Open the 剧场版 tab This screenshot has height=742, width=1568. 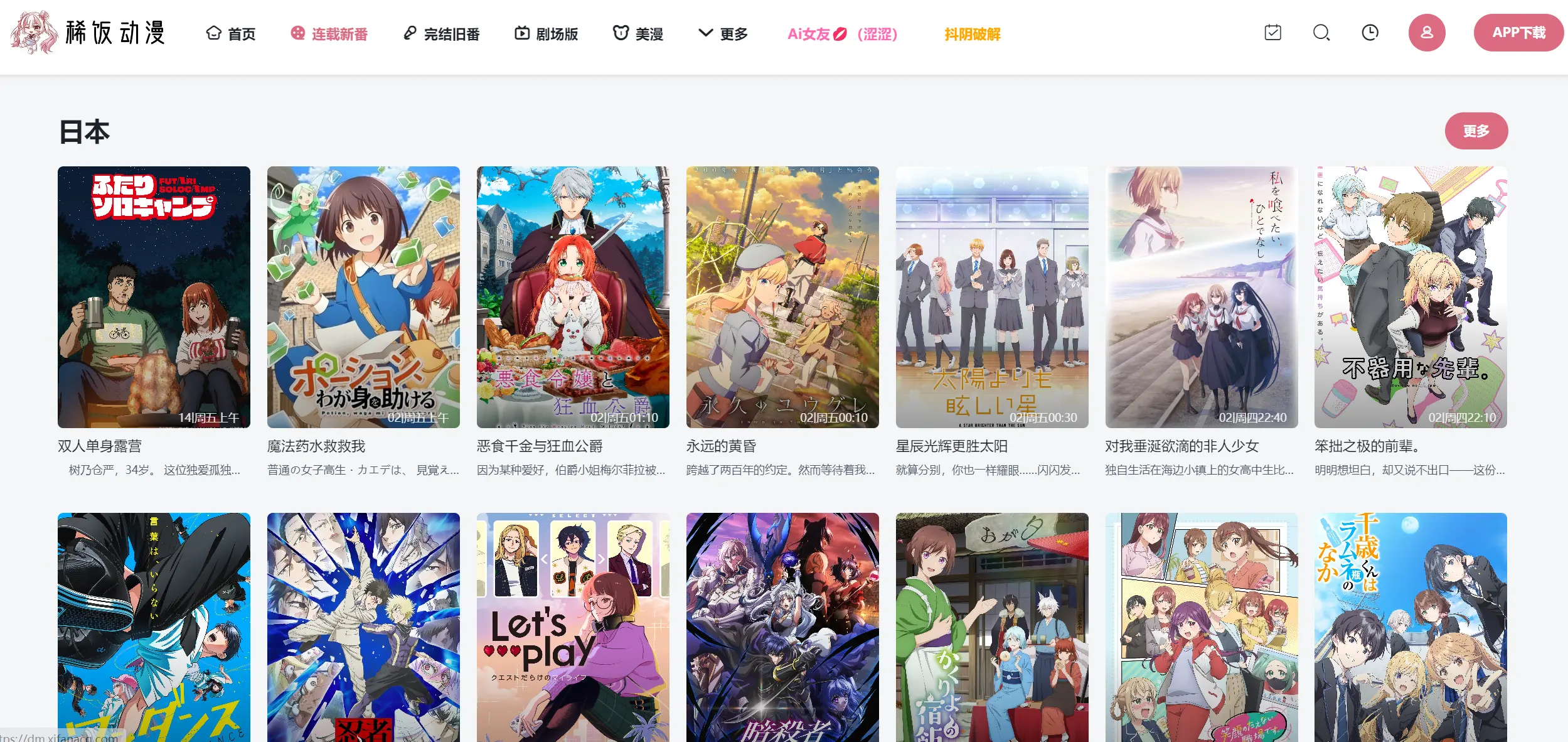coord(547,34)
